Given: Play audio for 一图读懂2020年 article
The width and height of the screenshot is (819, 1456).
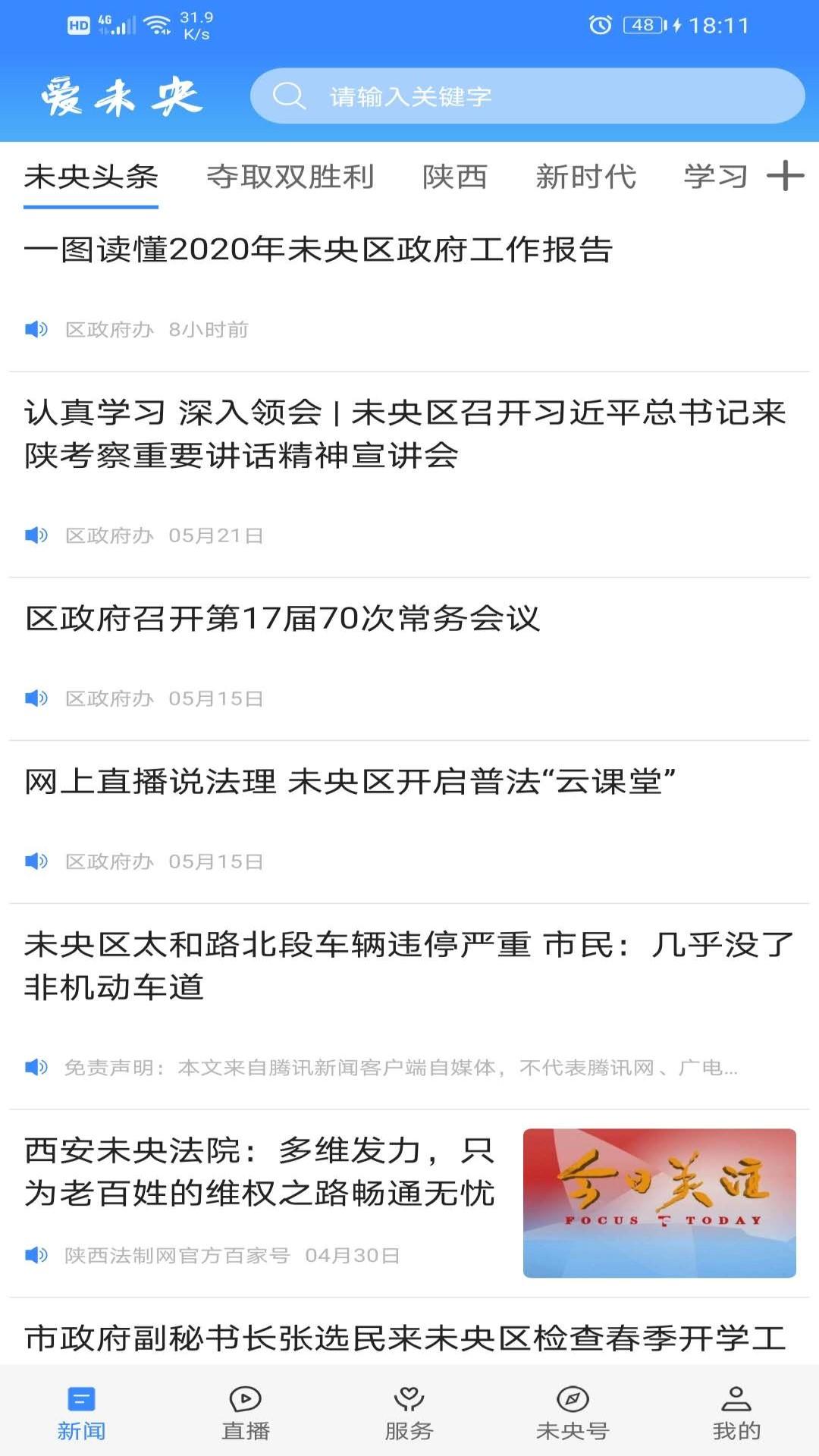Looking at the screenshot, I should (x=36, y=329).
